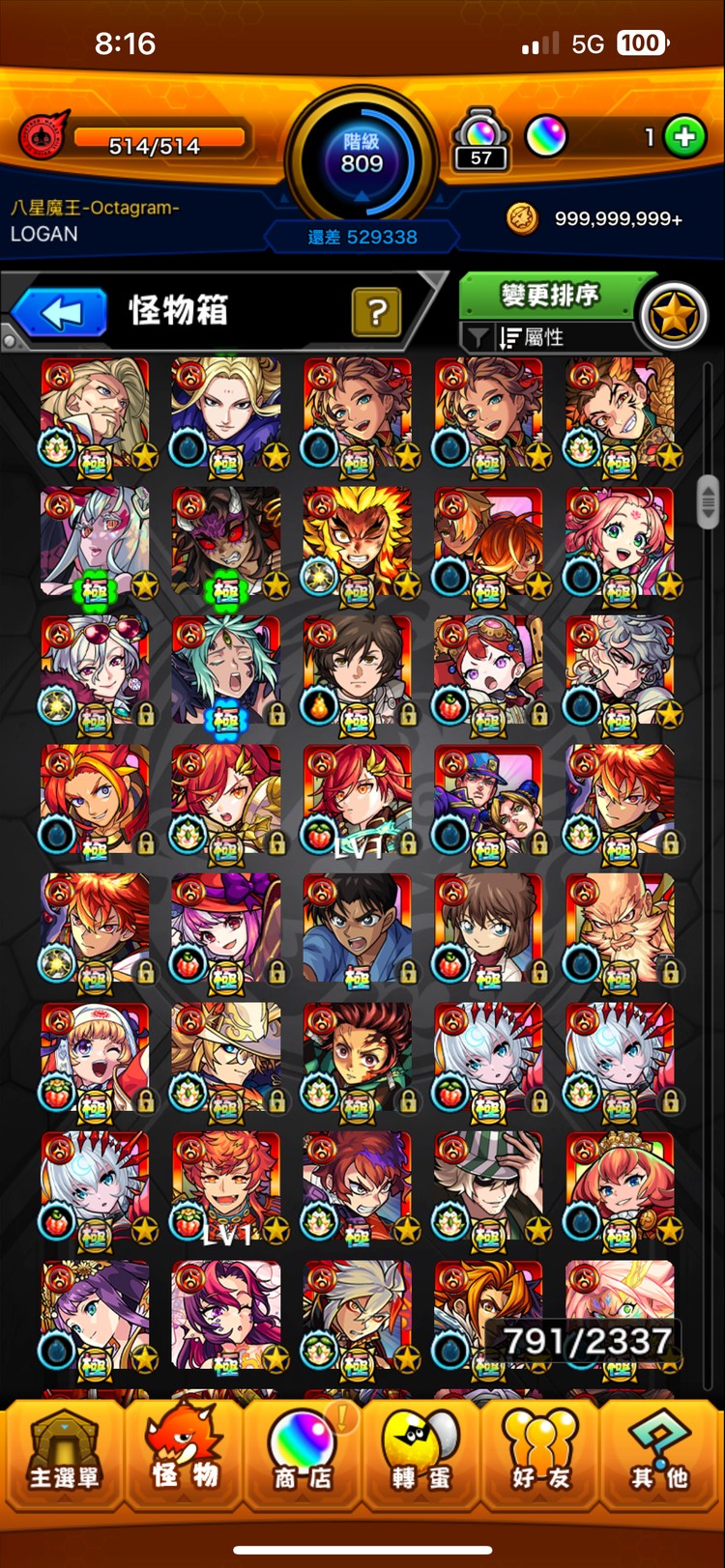Open the 轉蛋 gacha tab
This screenshot has width=725, height=1568.
point(421,1457)
